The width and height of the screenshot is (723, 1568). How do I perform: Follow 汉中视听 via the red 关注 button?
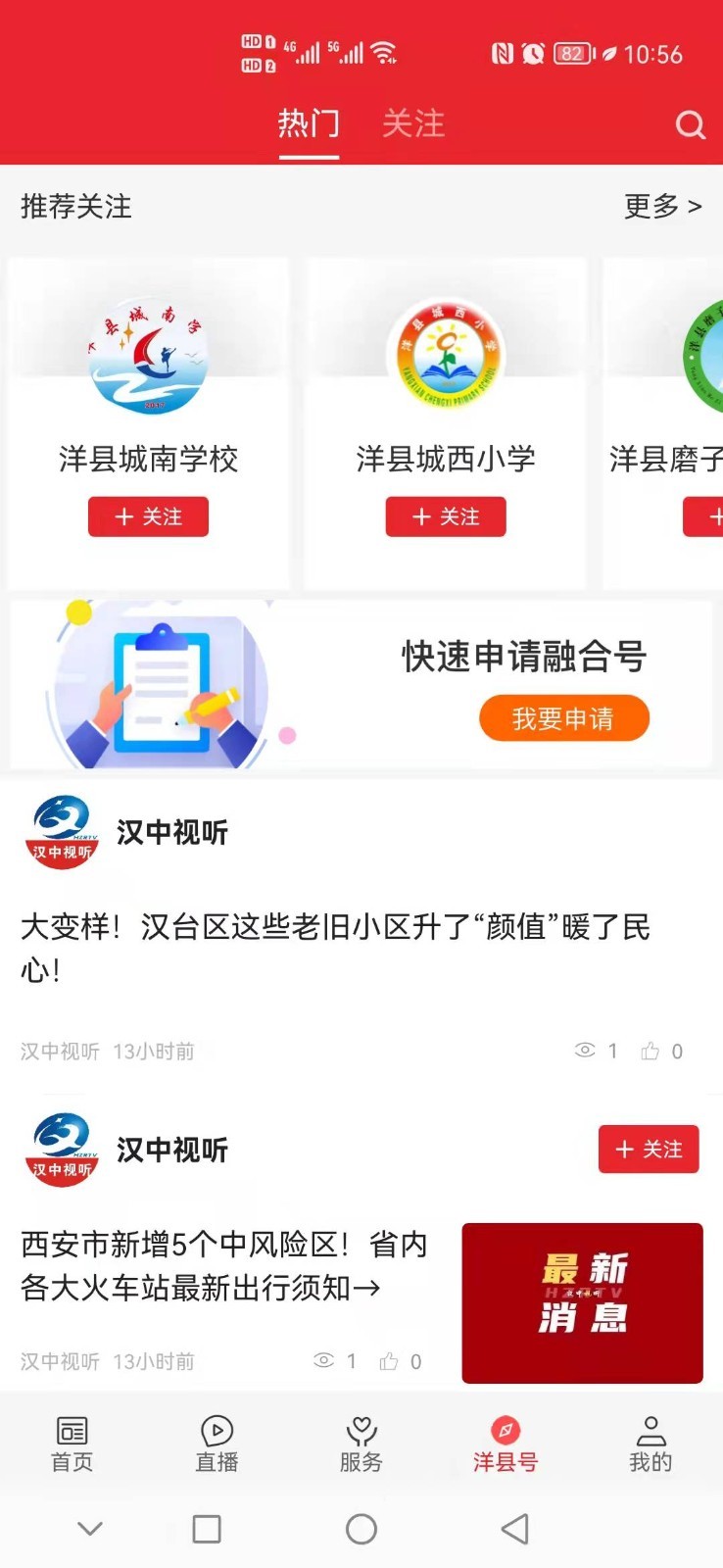649,1149
